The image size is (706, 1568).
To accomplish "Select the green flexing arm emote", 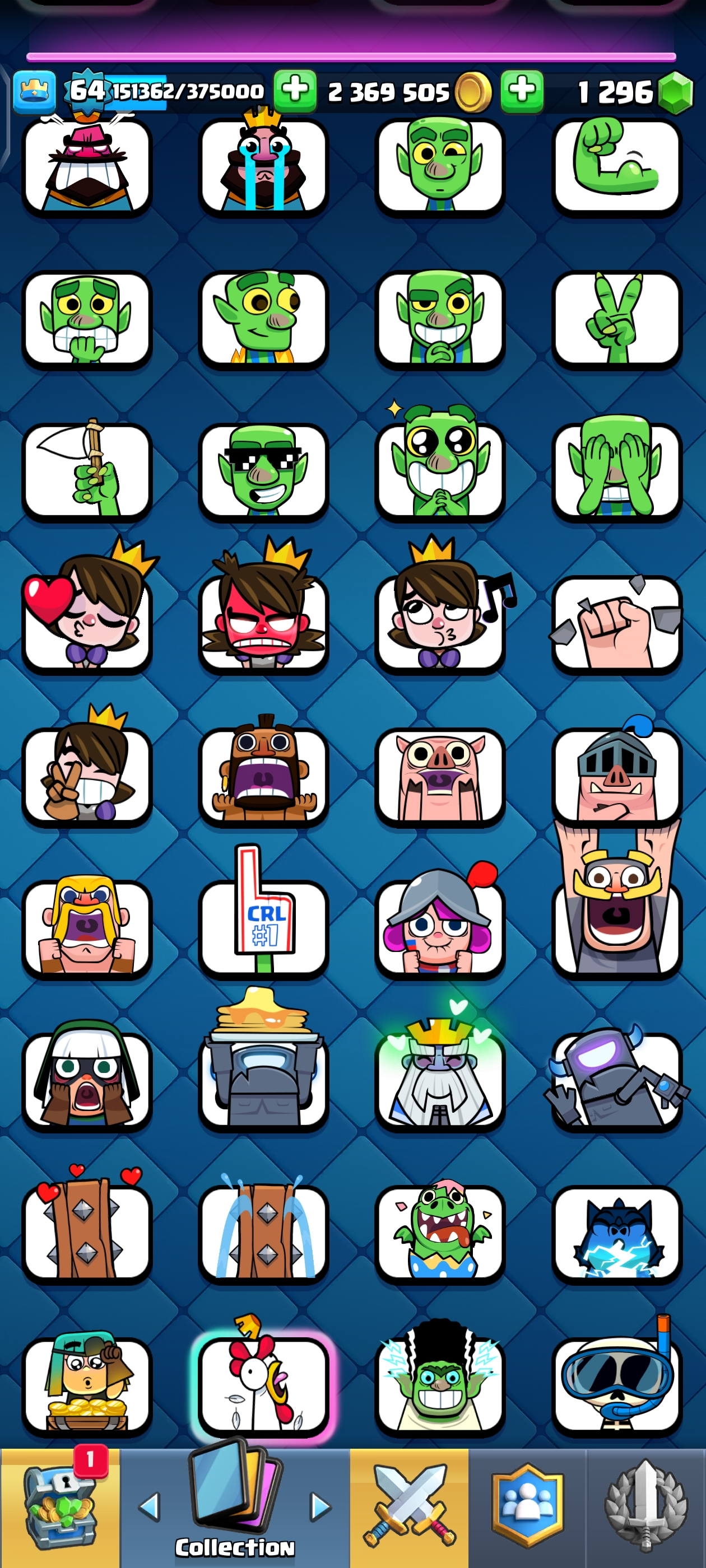I will (x=616, y=166).
